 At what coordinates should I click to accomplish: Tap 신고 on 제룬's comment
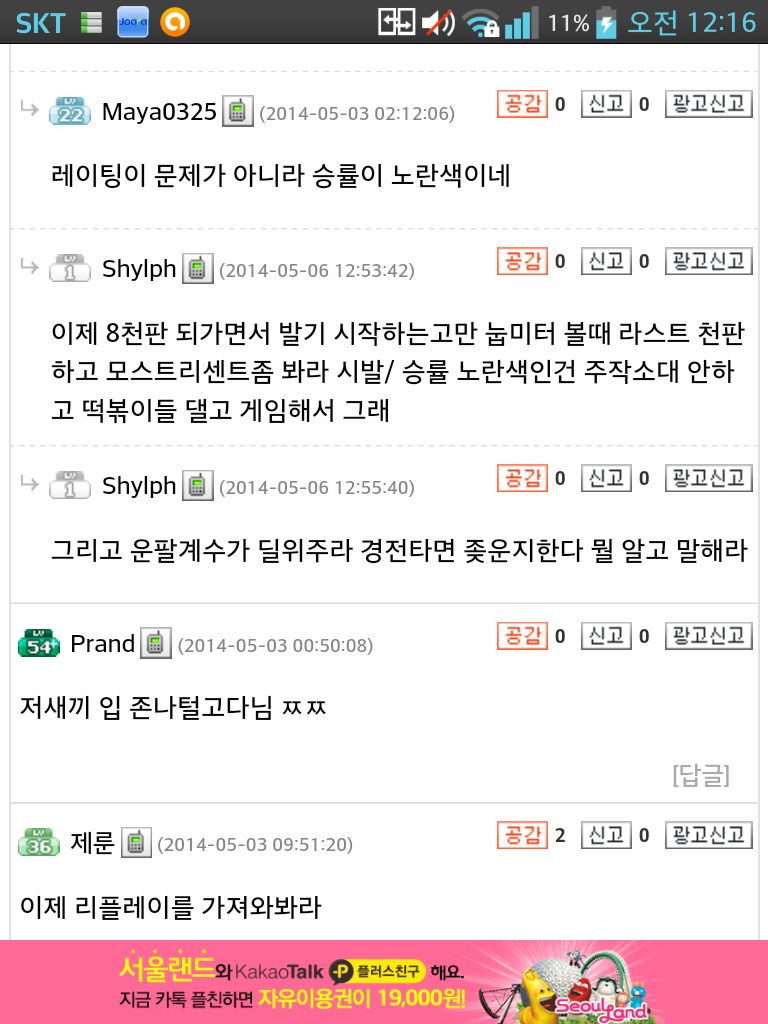[x=606, y=835]
